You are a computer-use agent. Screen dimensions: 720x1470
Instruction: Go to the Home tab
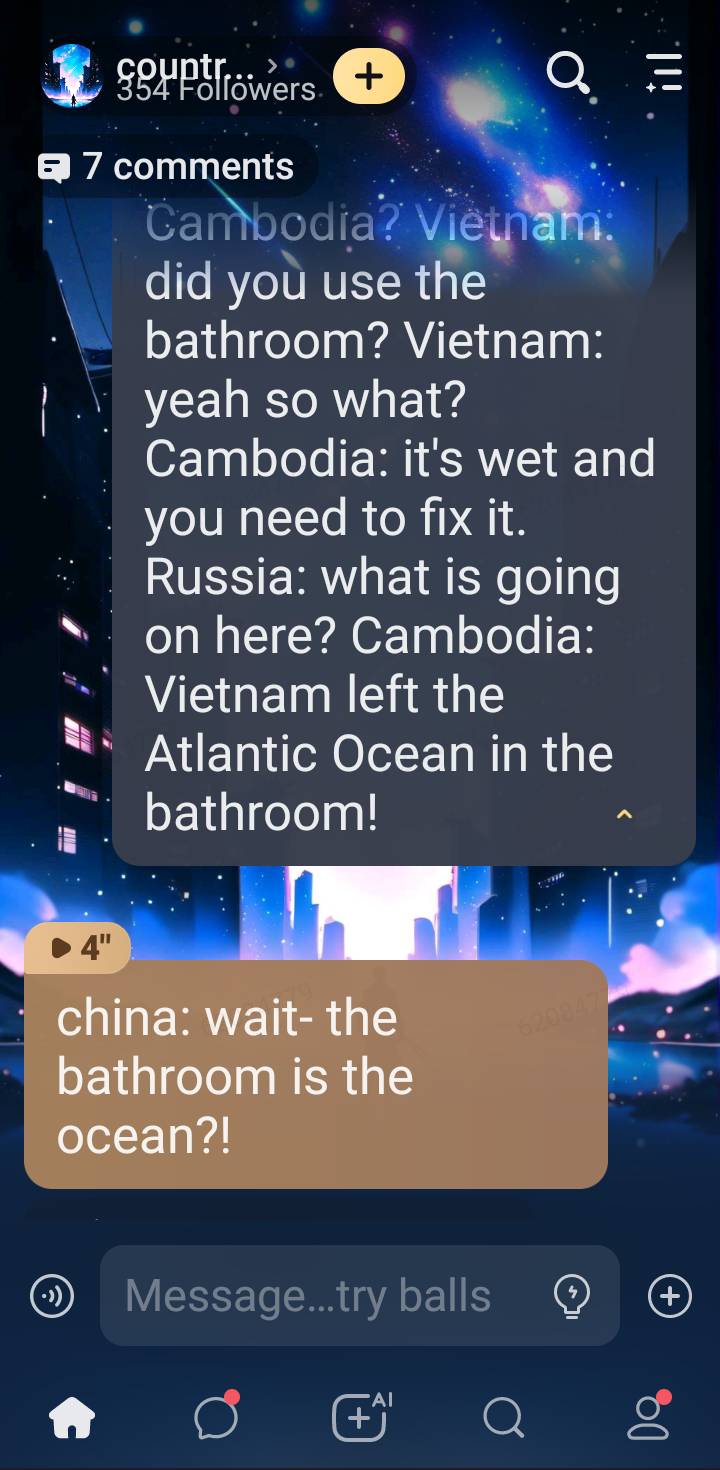pyautogui.click(x=72, y=1416)
